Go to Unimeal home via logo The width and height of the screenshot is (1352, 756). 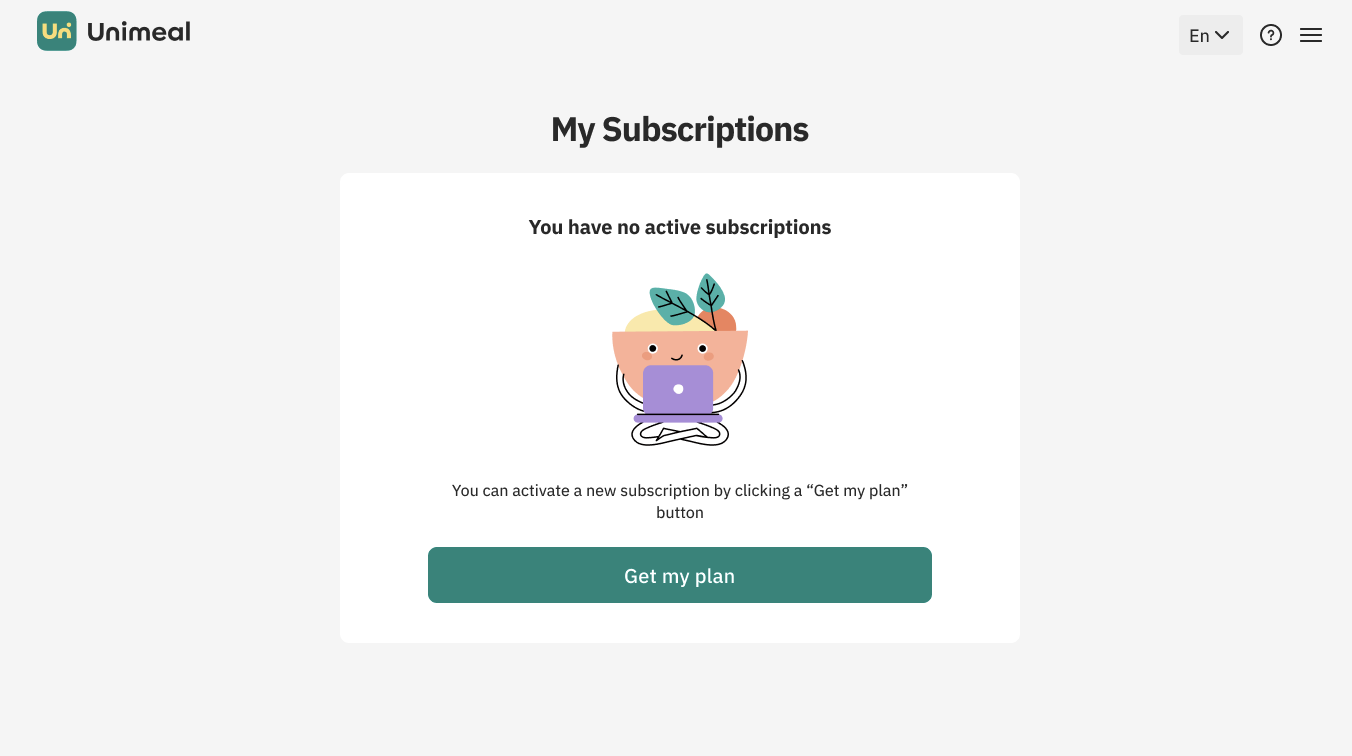pos(114,32)
